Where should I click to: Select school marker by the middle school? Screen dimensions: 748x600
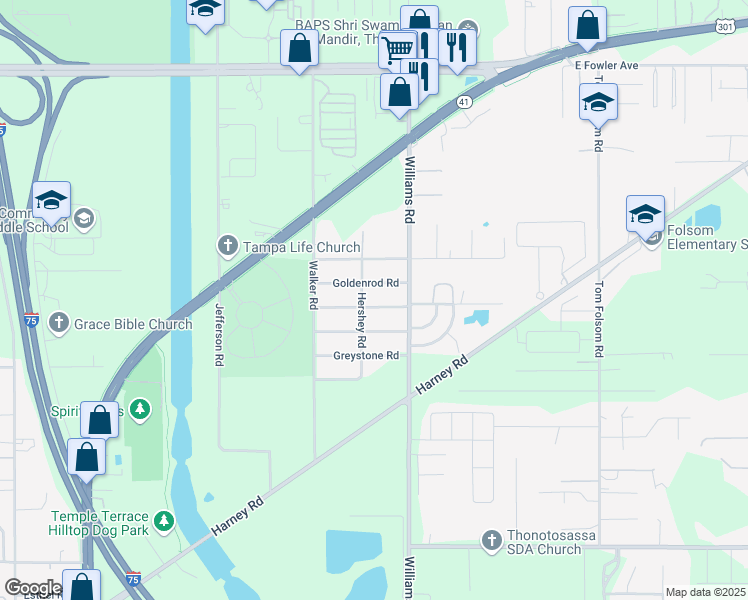coord(51,200)
